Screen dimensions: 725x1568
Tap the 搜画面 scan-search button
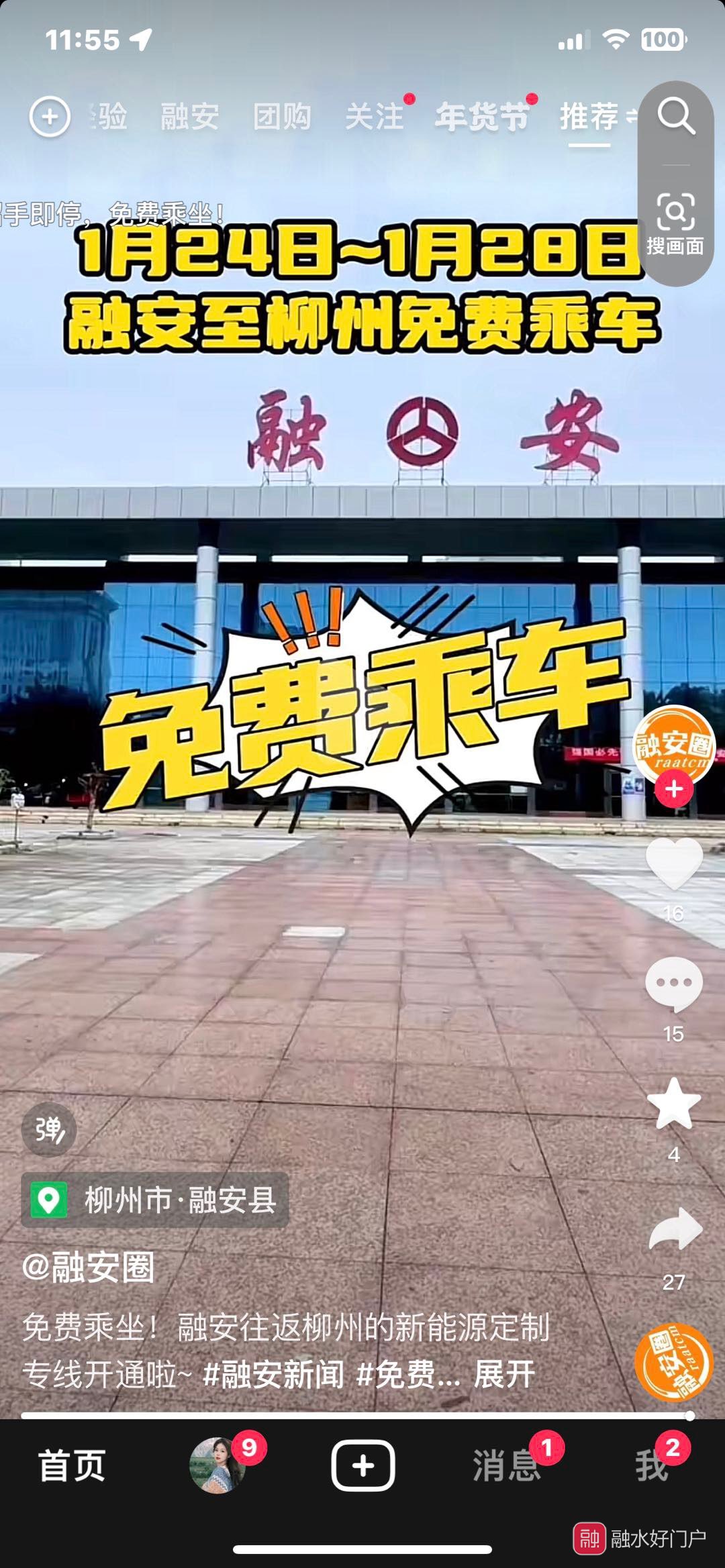tap(675, 223)
